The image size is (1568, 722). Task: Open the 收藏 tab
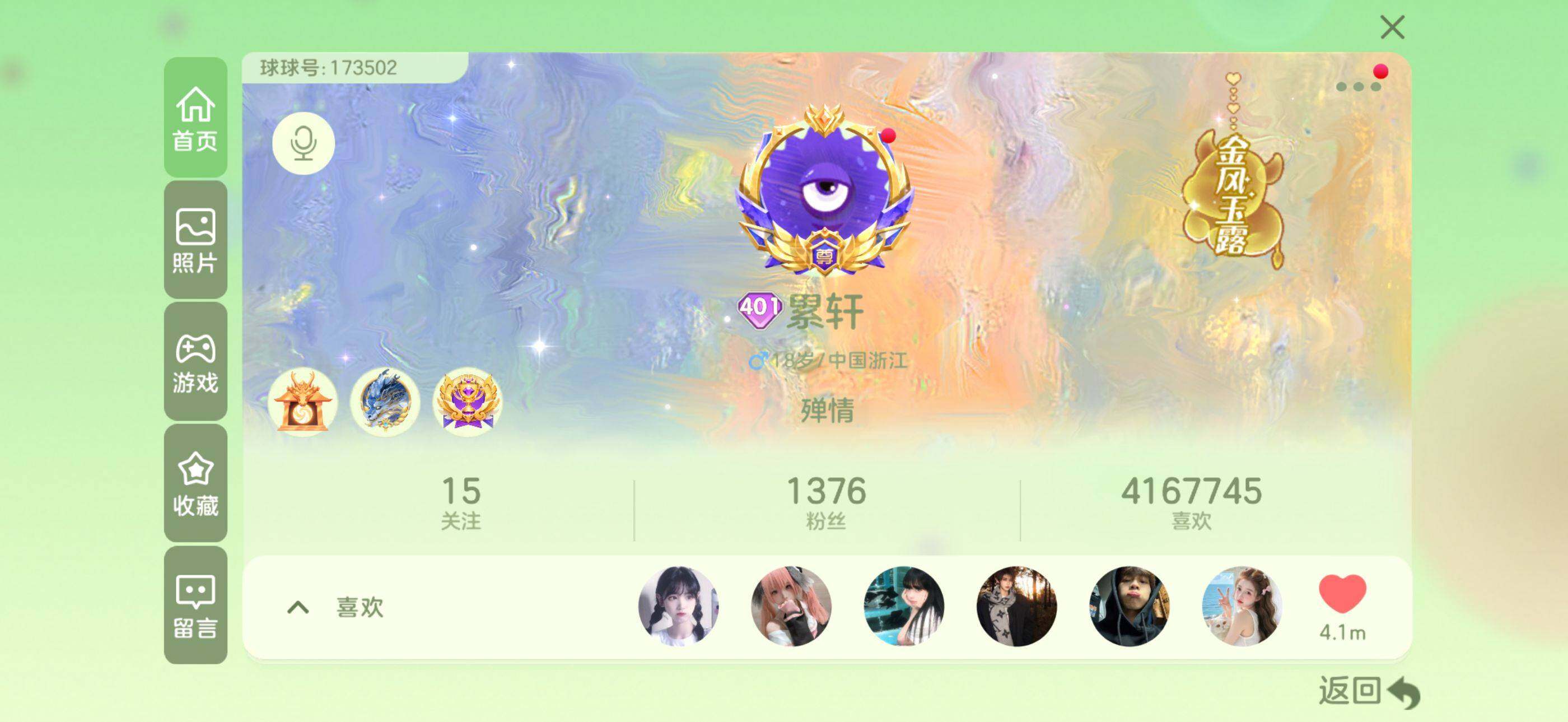195,483
